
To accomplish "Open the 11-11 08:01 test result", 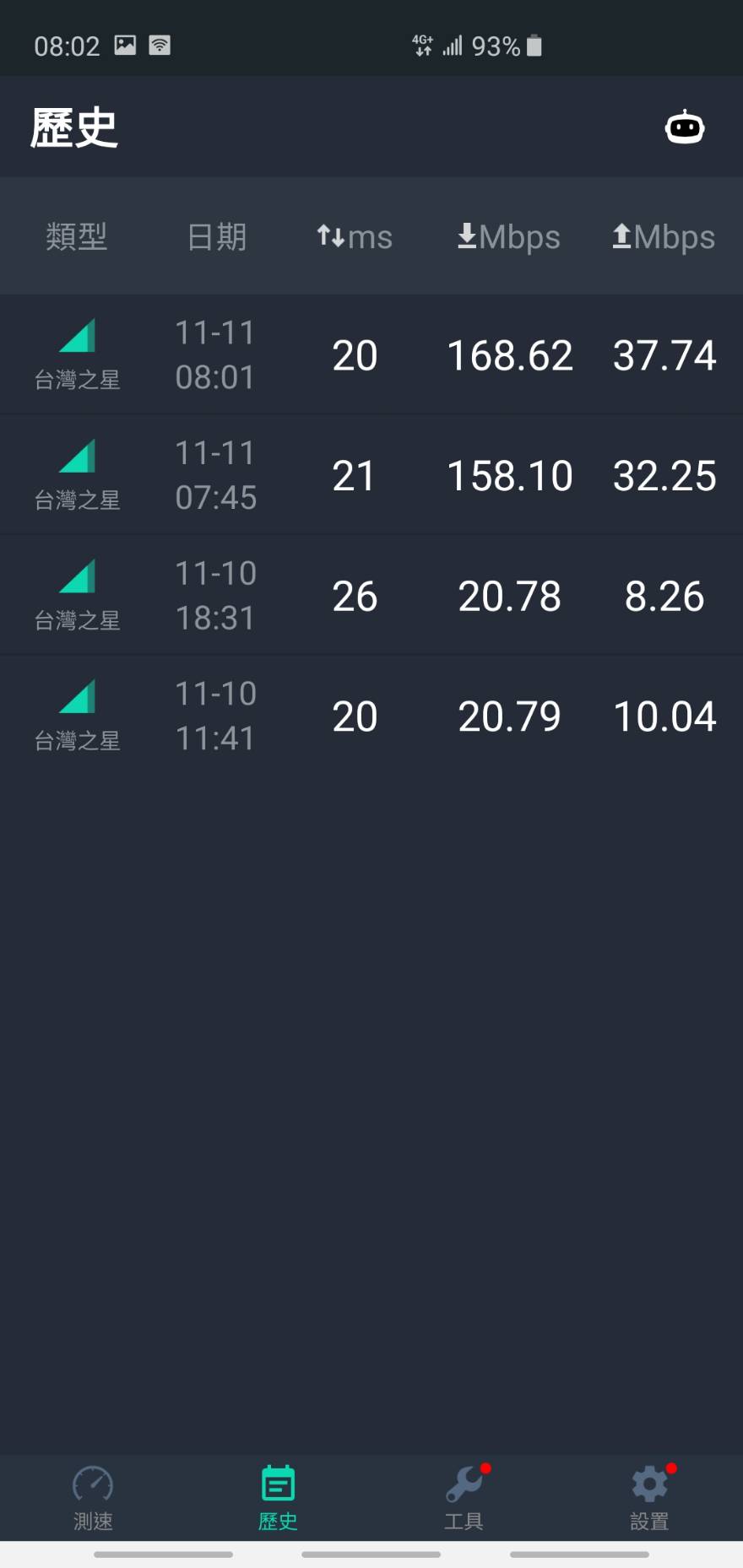I will (x=371, y=355).
